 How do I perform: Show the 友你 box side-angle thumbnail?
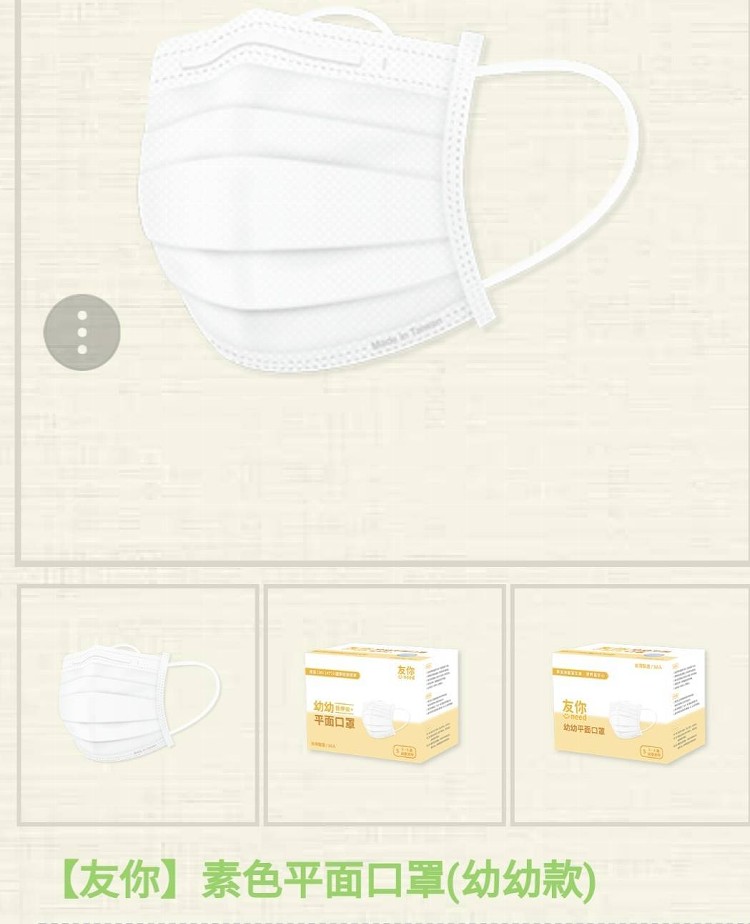pyautogui.click(x=630, y=704)
